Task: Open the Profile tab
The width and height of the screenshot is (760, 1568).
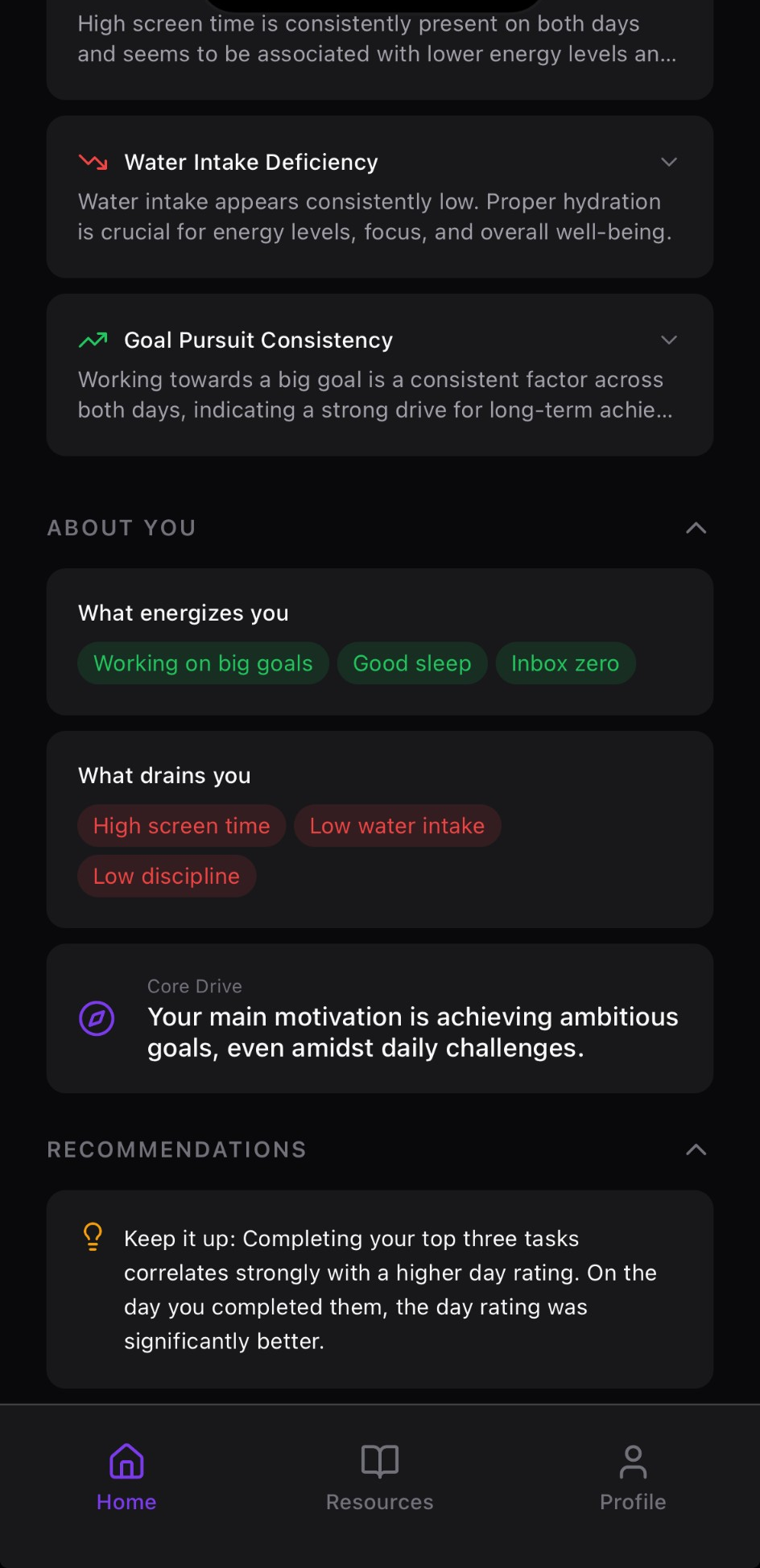Action: [633, 1479]
